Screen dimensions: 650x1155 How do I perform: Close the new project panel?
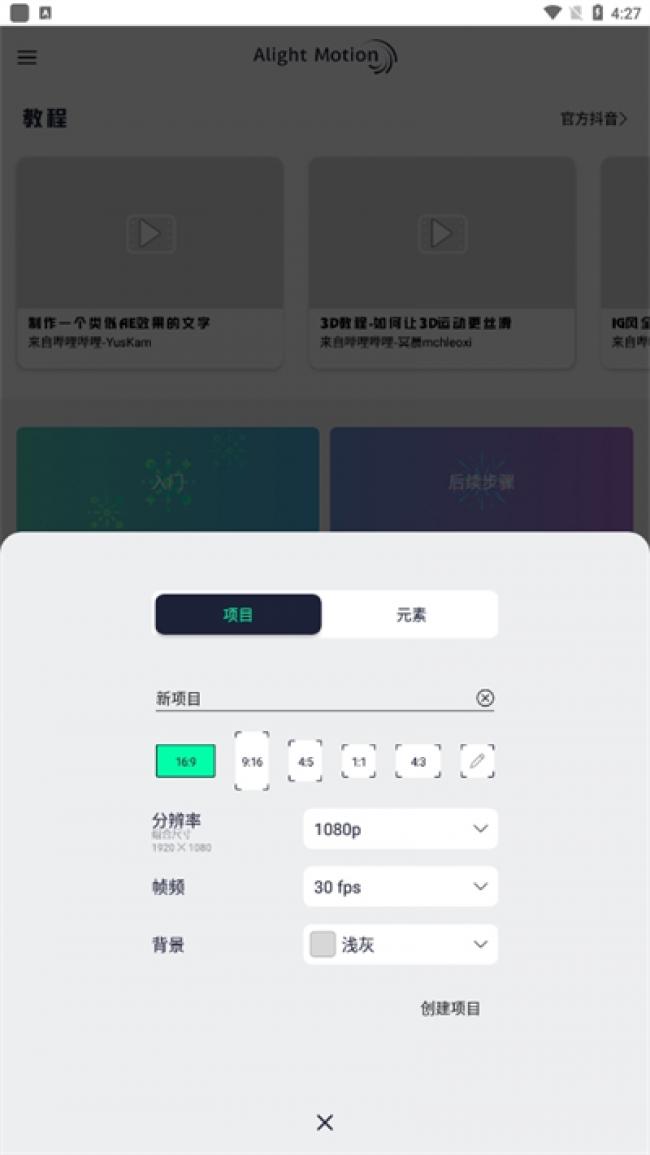[x=325, y=1122]
